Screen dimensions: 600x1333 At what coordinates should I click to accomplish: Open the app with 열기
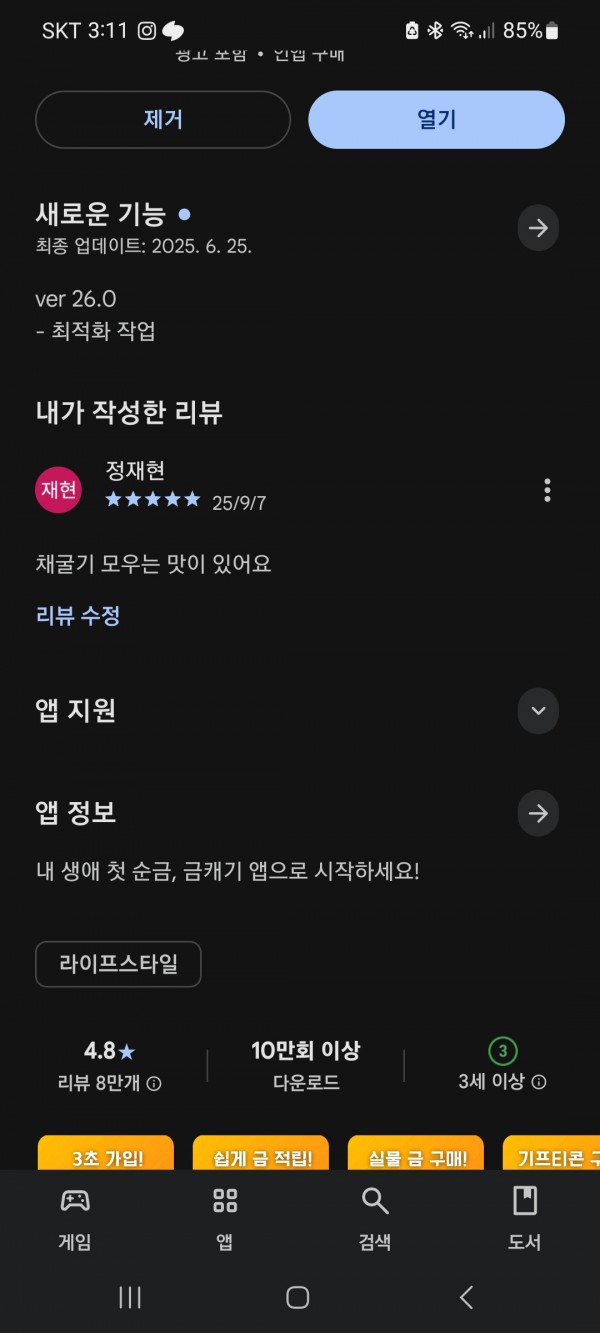click(x=436, y=120)
